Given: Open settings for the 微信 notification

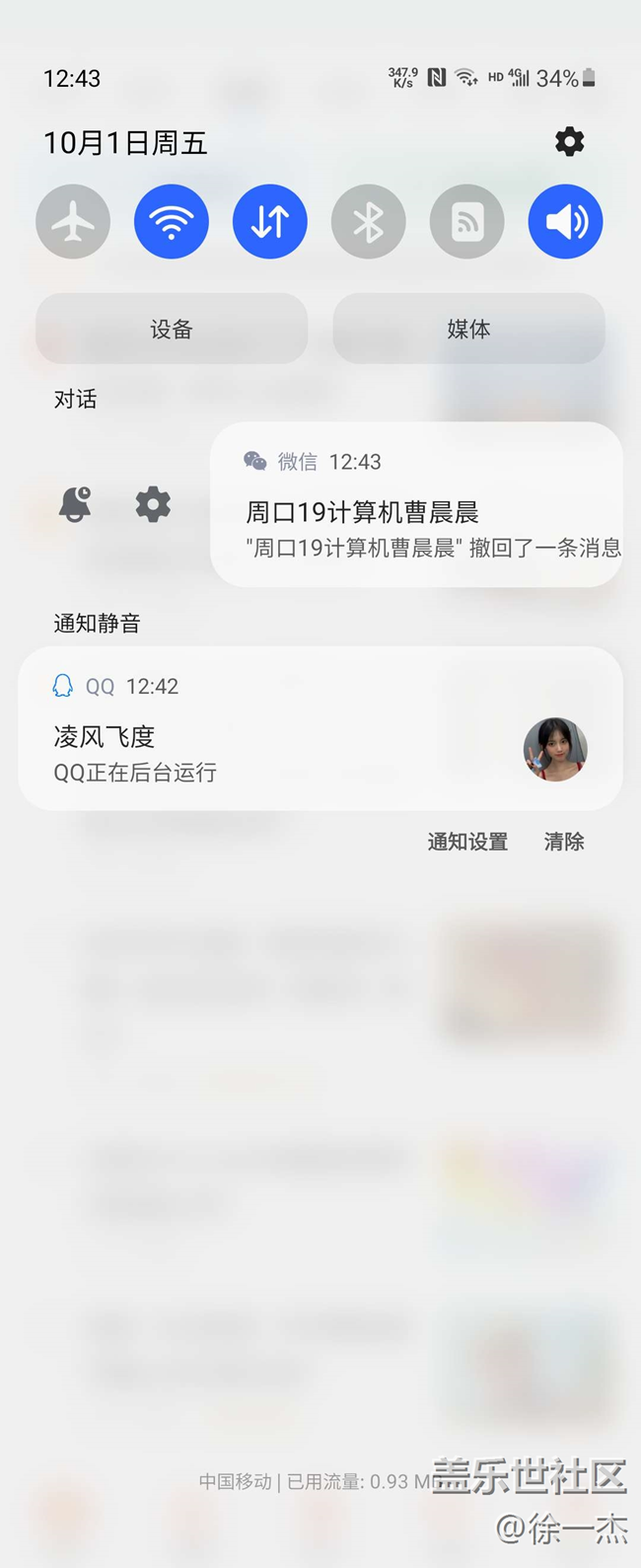Looking at the screenshot, I should 153,504.
